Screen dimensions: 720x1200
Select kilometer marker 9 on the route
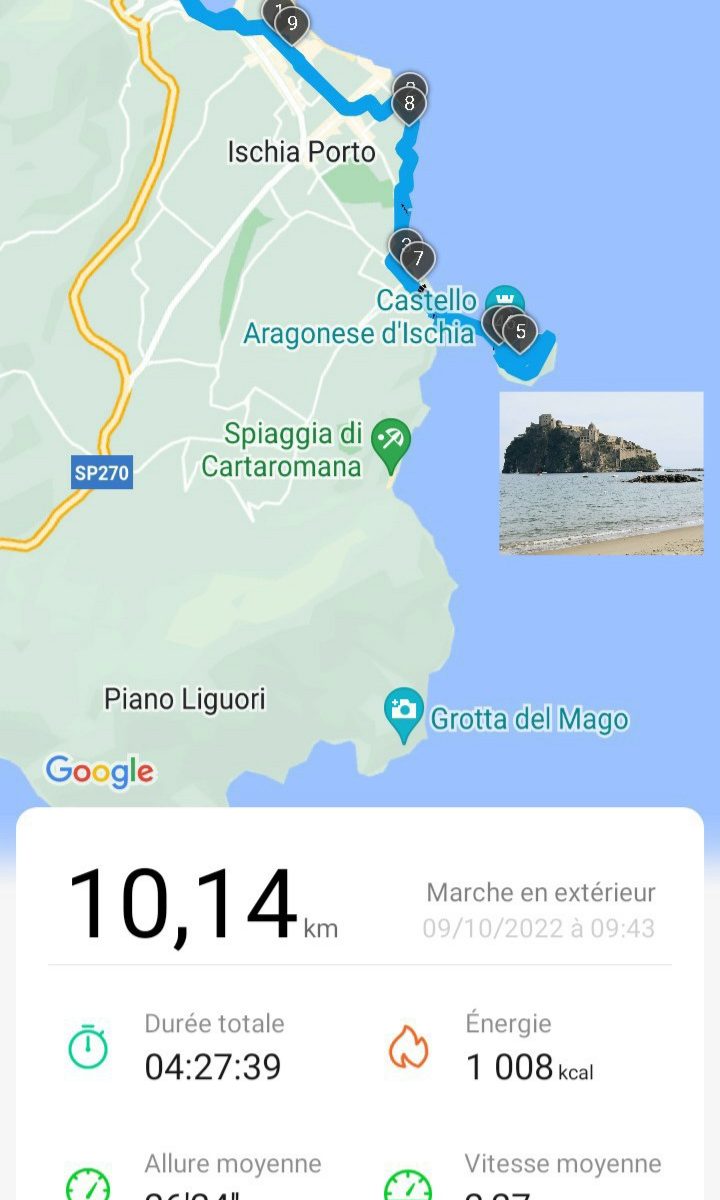coord(291,25)
